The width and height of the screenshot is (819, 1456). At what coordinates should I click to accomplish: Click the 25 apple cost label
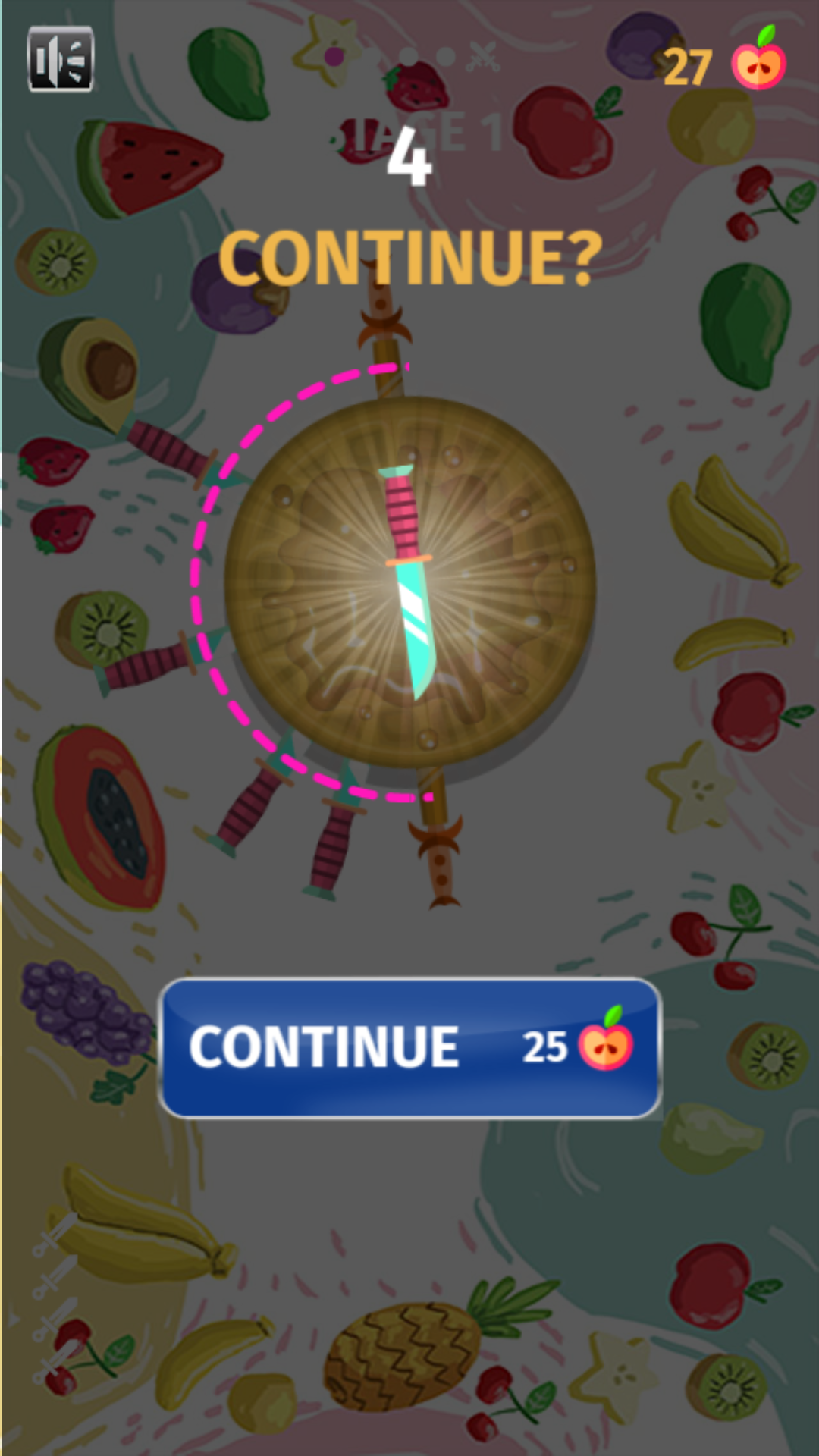tap(549, 1045)
